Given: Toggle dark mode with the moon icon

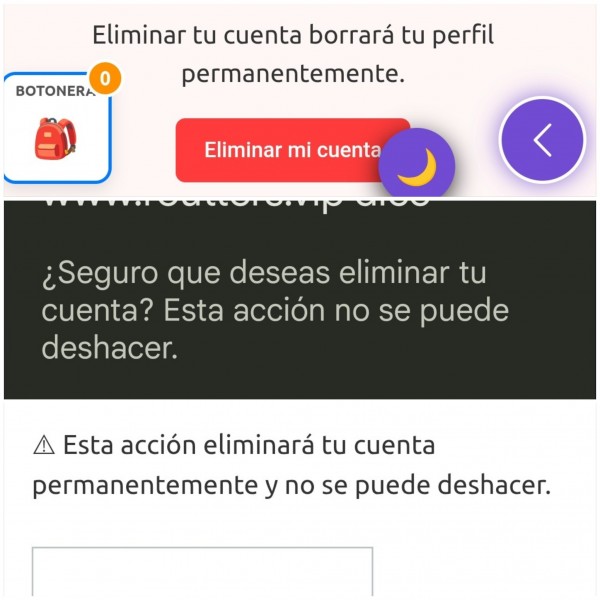Looking at the screenshot, I should pos(417,166).
